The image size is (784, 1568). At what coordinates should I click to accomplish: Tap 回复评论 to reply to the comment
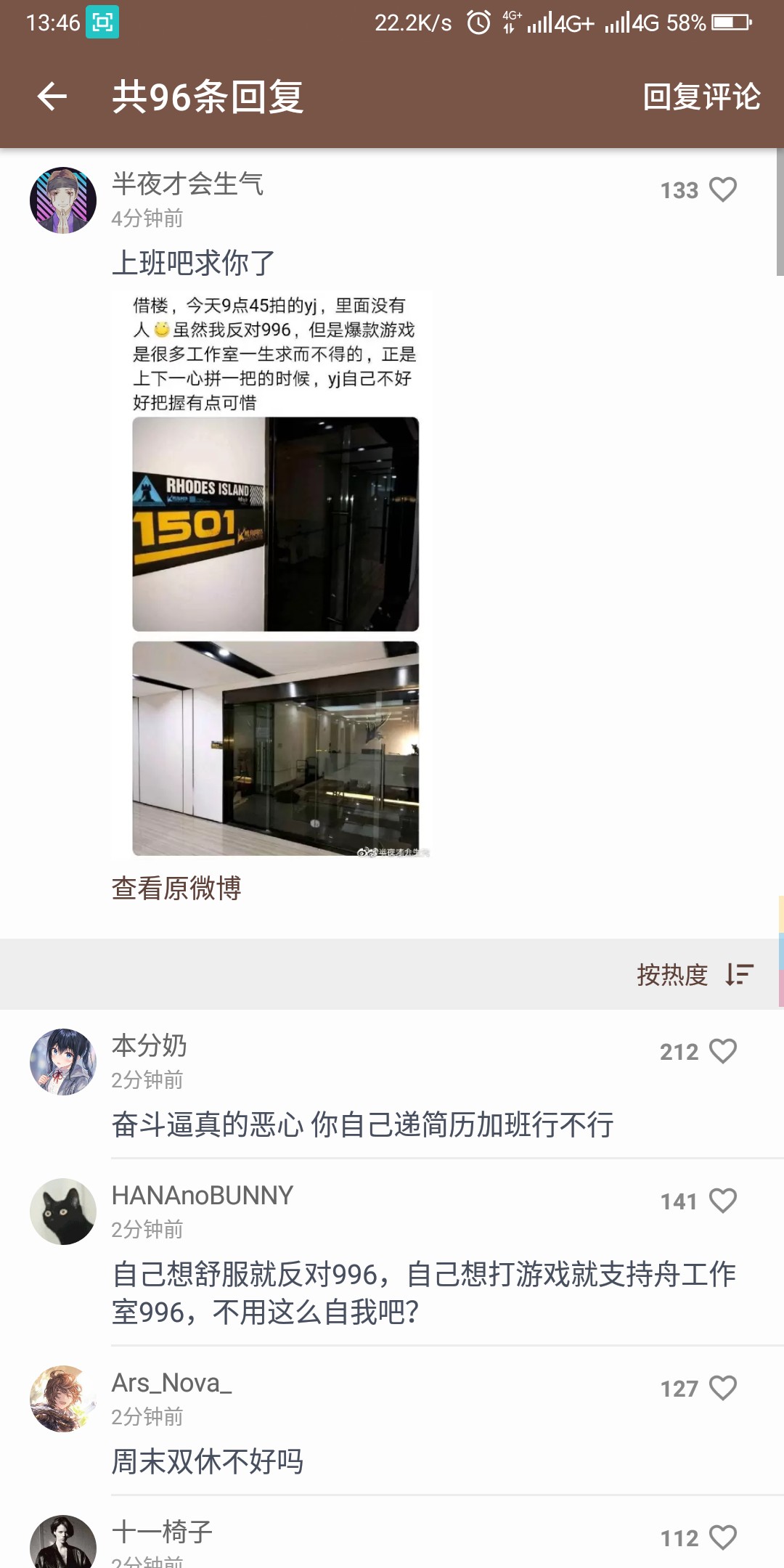pos(701,97)
